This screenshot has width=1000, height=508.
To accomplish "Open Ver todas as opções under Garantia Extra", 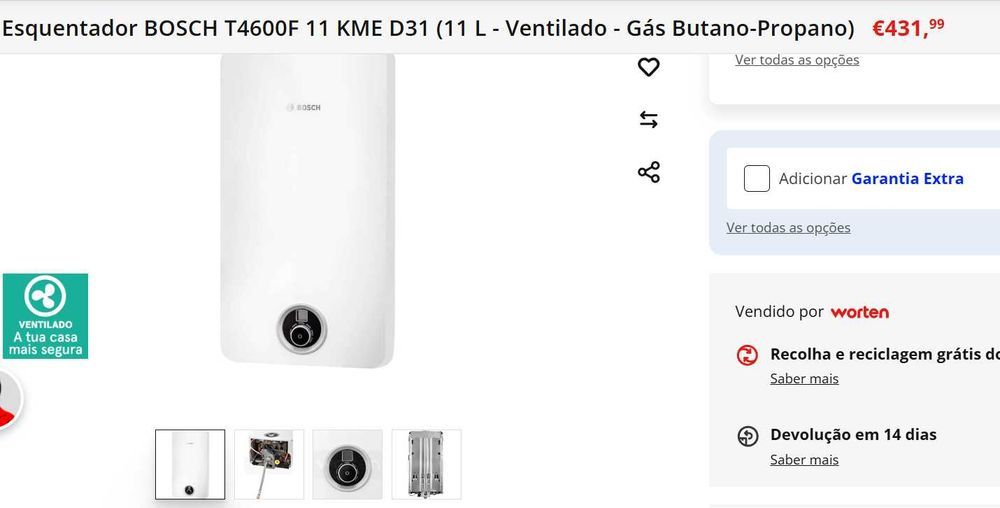I will coord(788,227).
